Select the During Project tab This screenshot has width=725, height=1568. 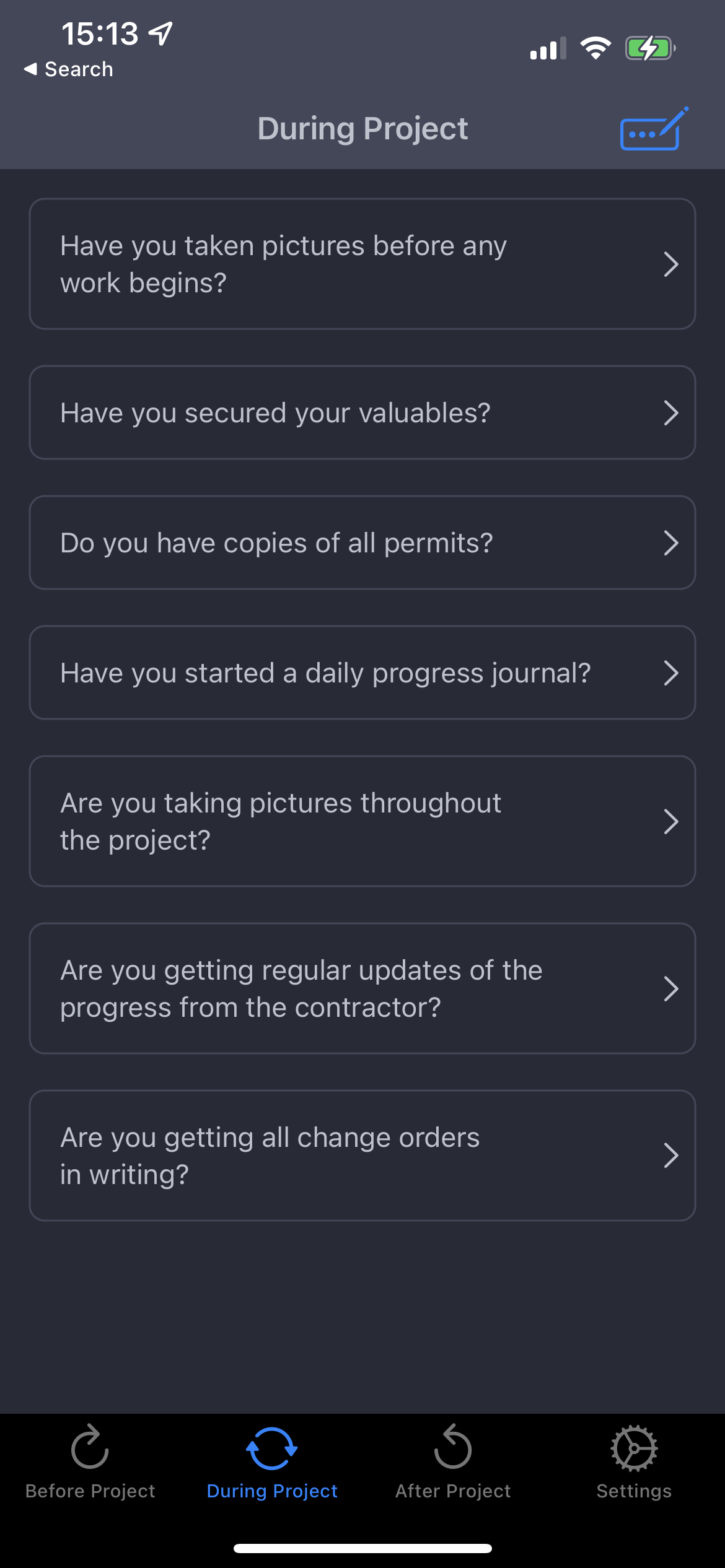tap(271, 1461)
